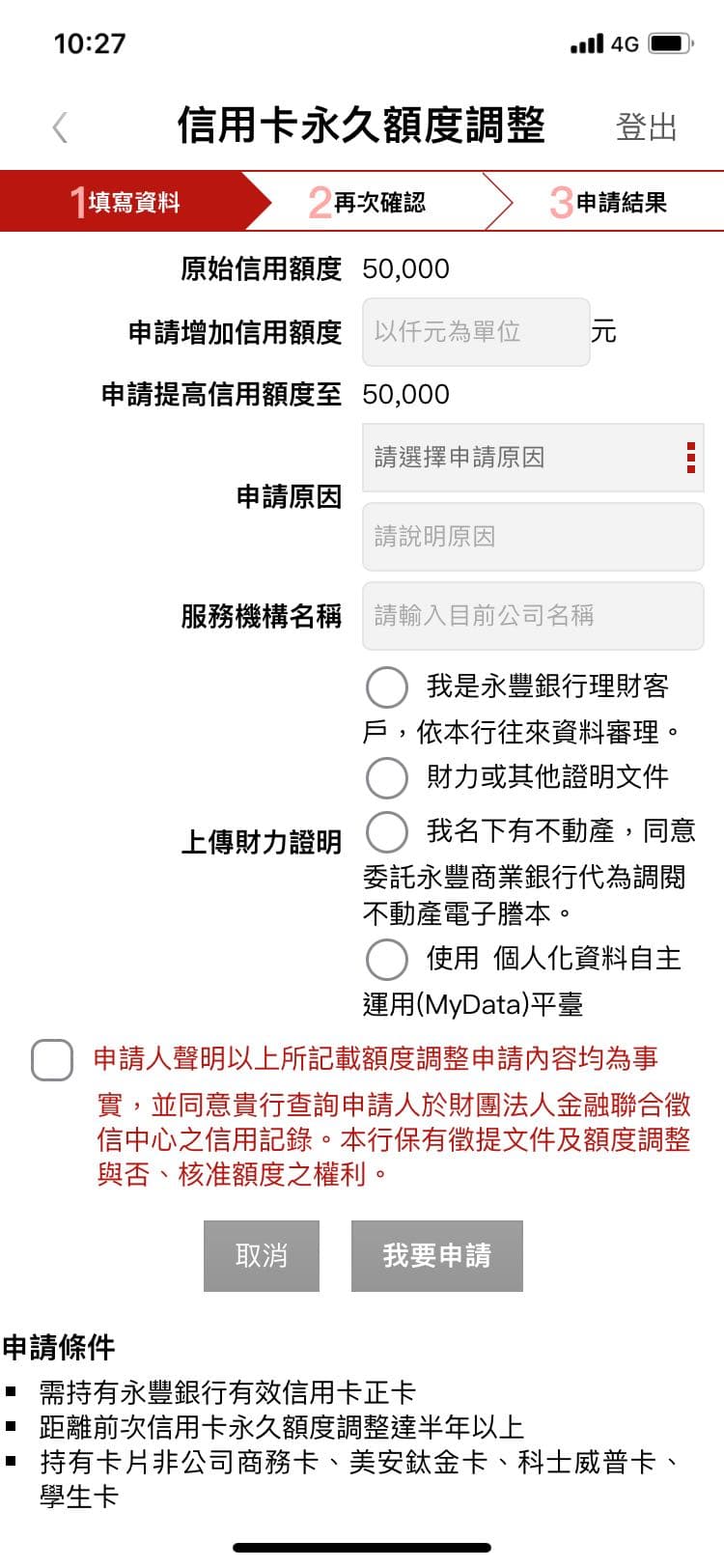Screen dimensions: 724x1568
Task: Tap the 請輸入目前公司名稱 field
Action: [x=533, y=616]
